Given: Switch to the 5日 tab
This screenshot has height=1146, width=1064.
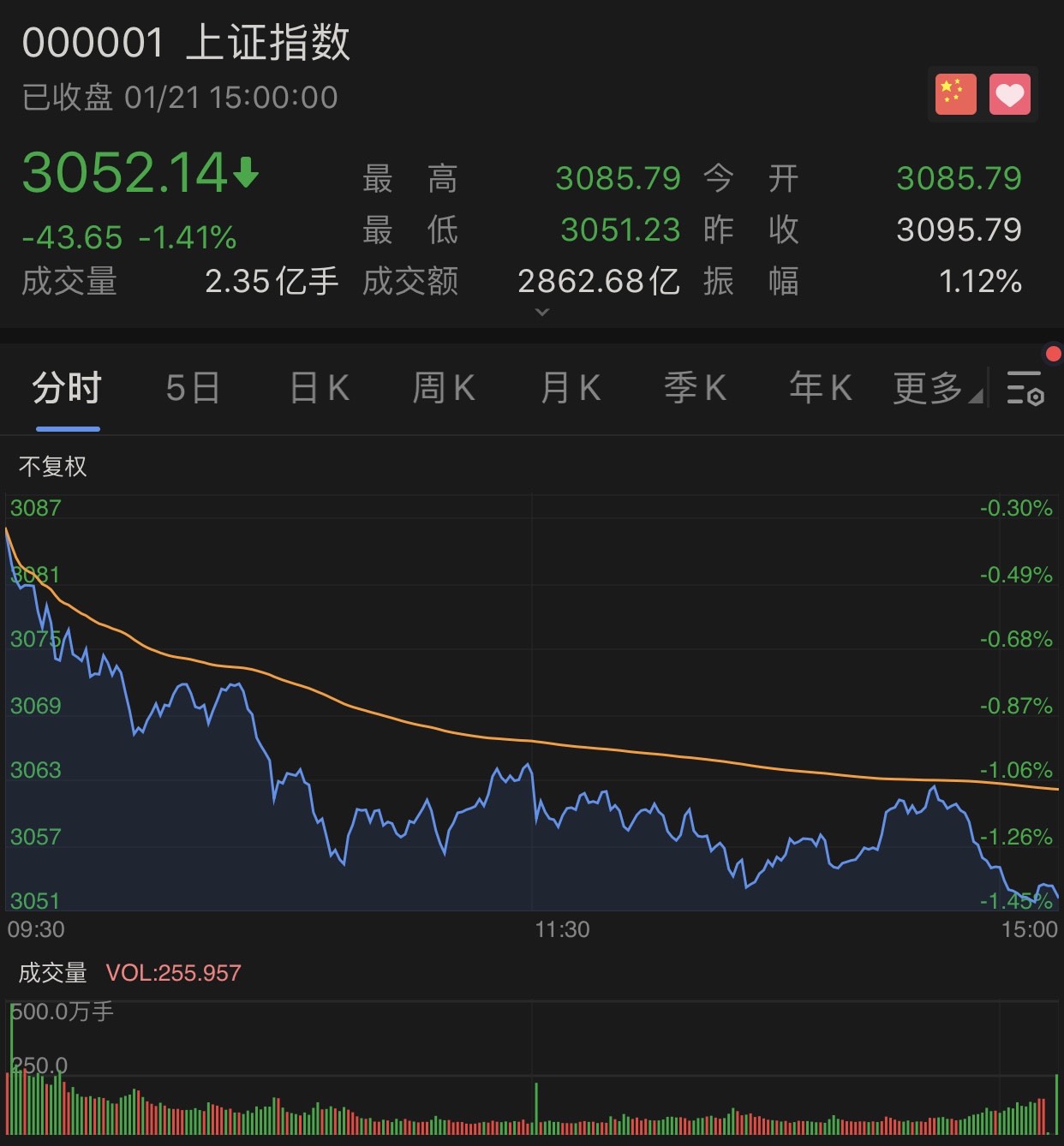Looking at the screenshot, I should click(x=193, y=388).
